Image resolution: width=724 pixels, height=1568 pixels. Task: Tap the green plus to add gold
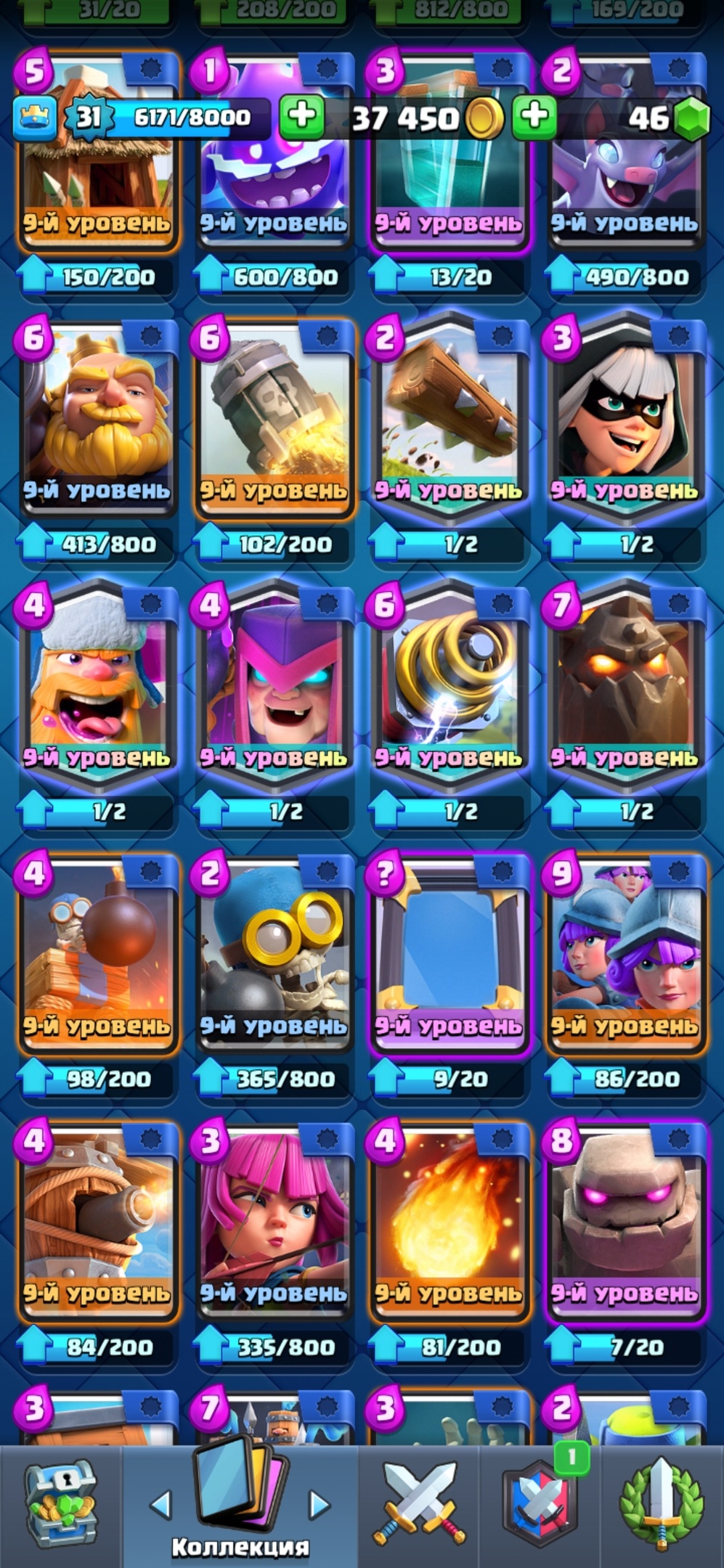pos(302,116)
